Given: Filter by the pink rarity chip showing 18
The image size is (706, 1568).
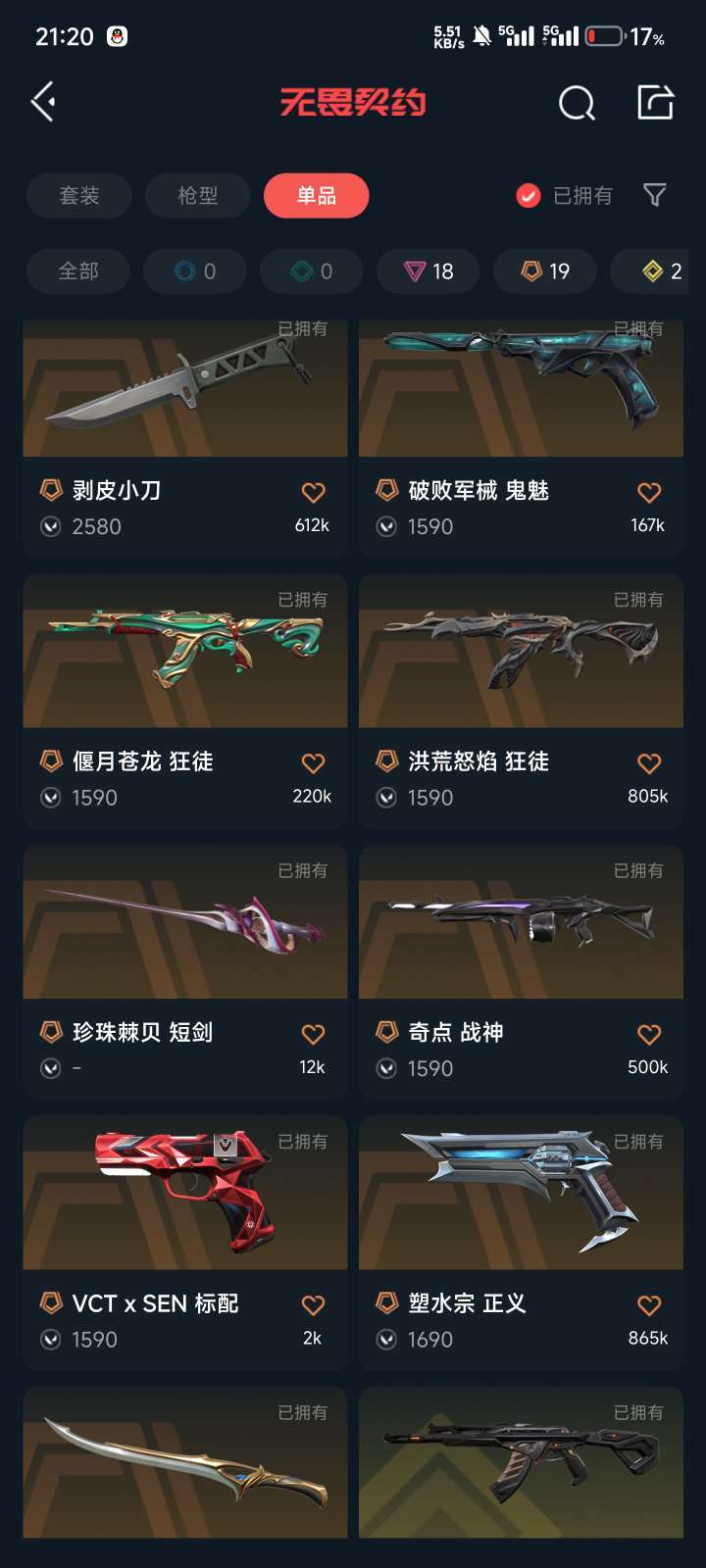Looking at the screenshot, I should pos(429,271).
